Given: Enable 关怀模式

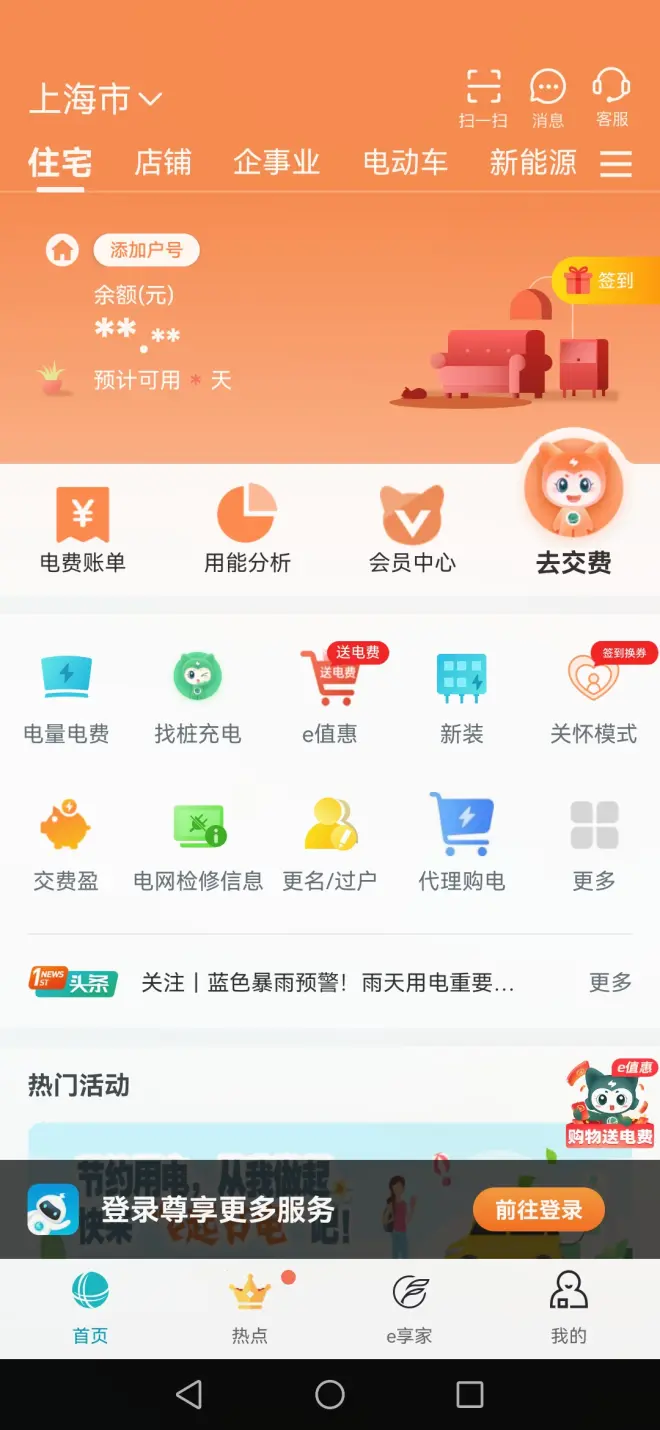Looking at the screenshot, I should tap(594, 697).
